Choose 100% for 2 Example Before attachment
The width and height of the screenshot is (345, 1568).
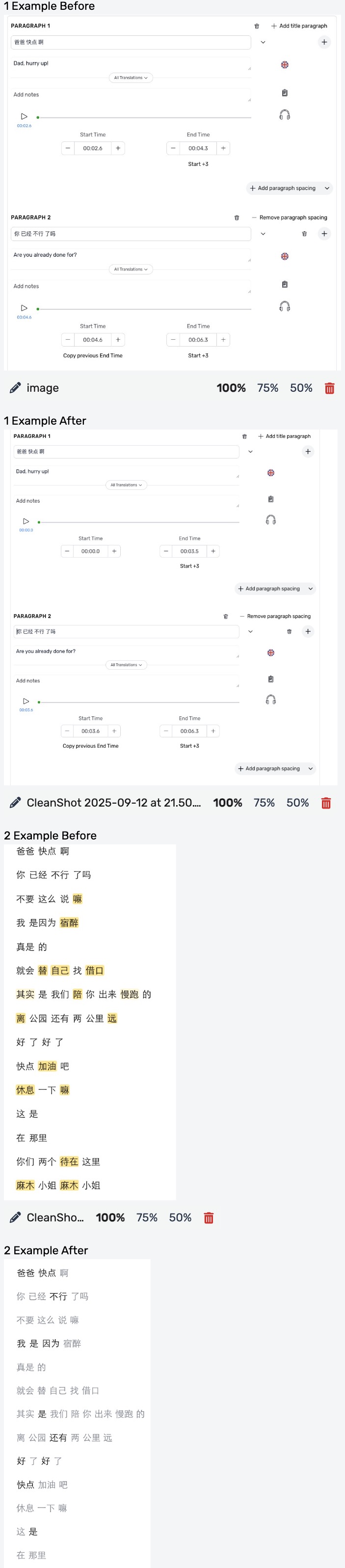110,1217
